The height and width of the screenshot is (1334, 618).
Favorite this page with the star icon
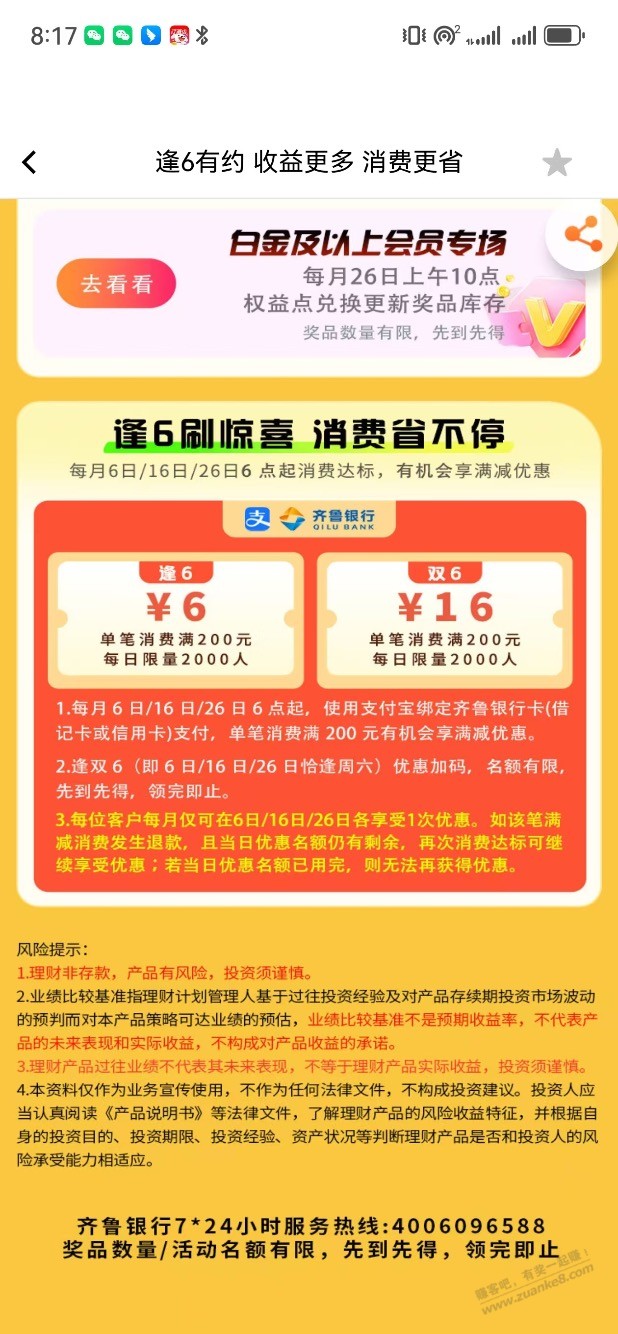(556, 163)
